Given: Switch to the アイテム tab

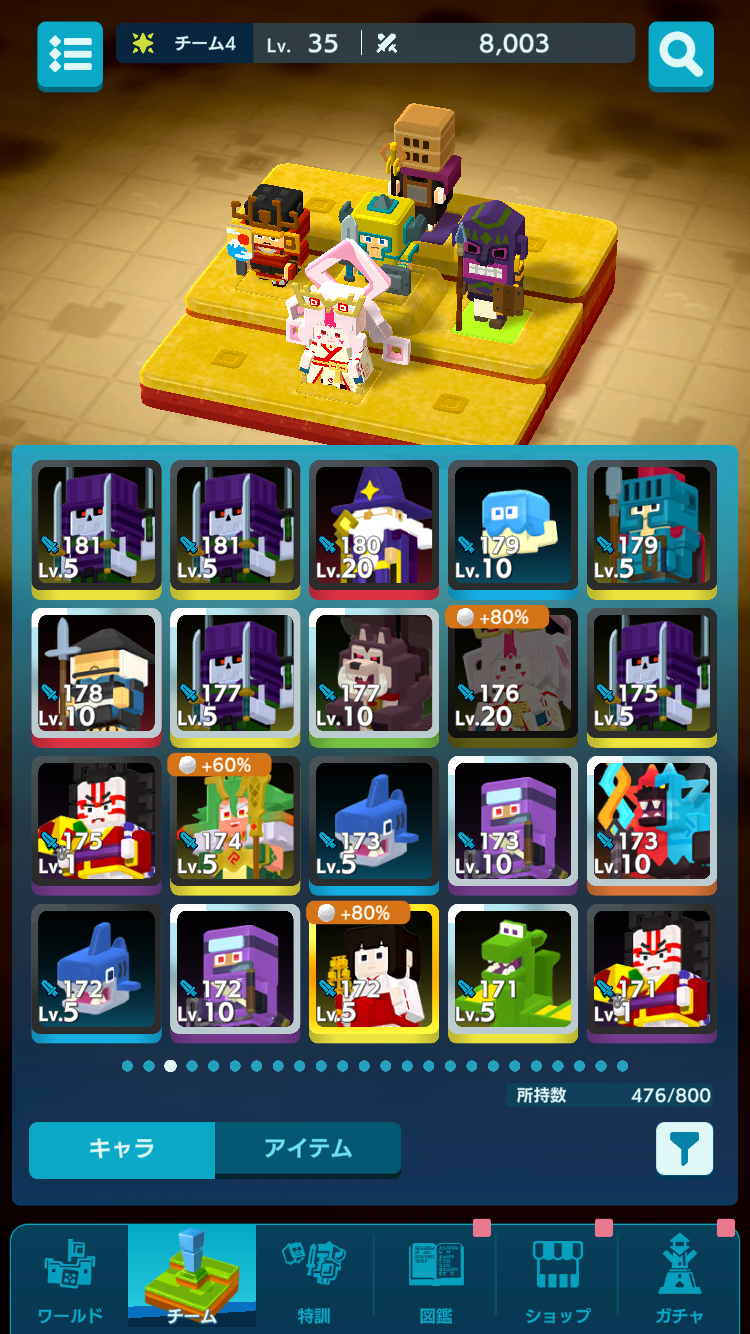Looking at the screenshot, I should click(x=308, y=1149).
